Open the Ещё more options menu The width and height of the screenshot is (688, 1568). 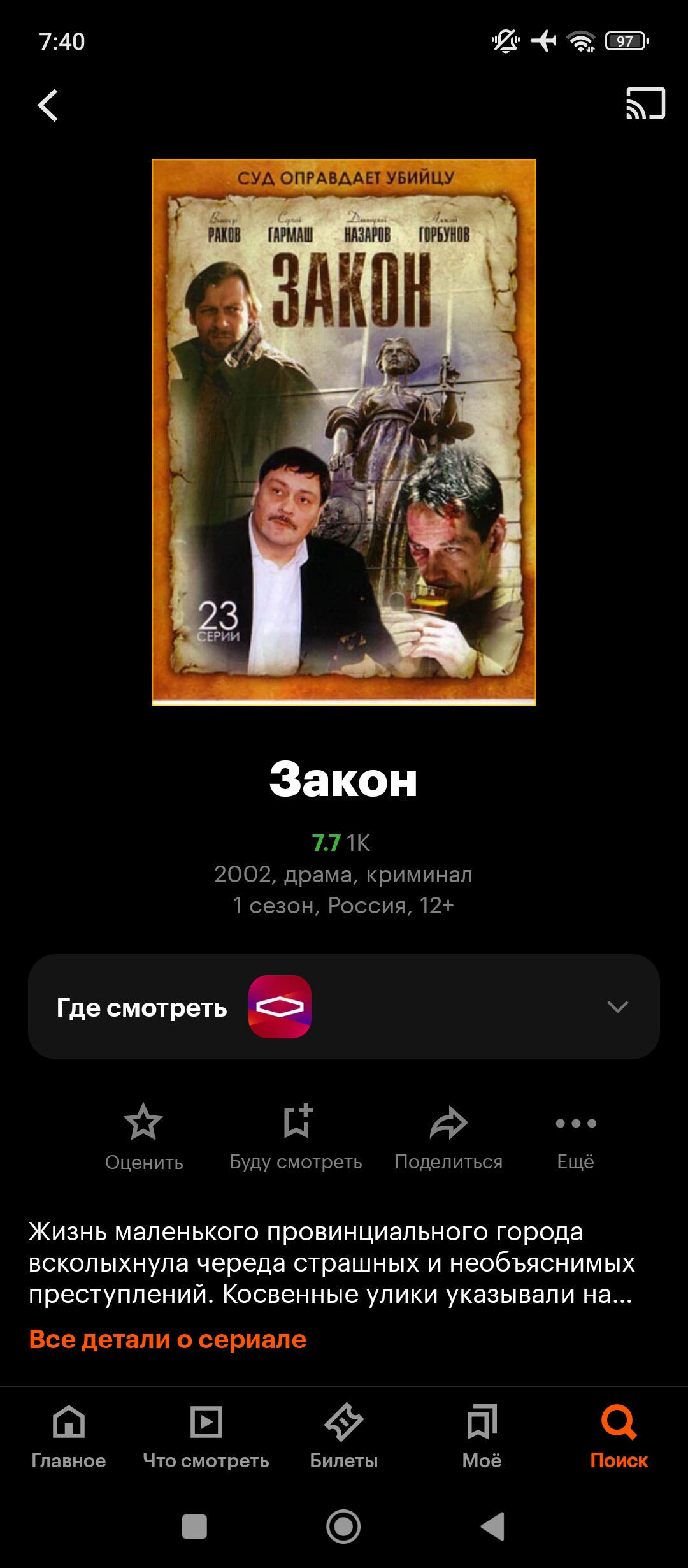575,1136
